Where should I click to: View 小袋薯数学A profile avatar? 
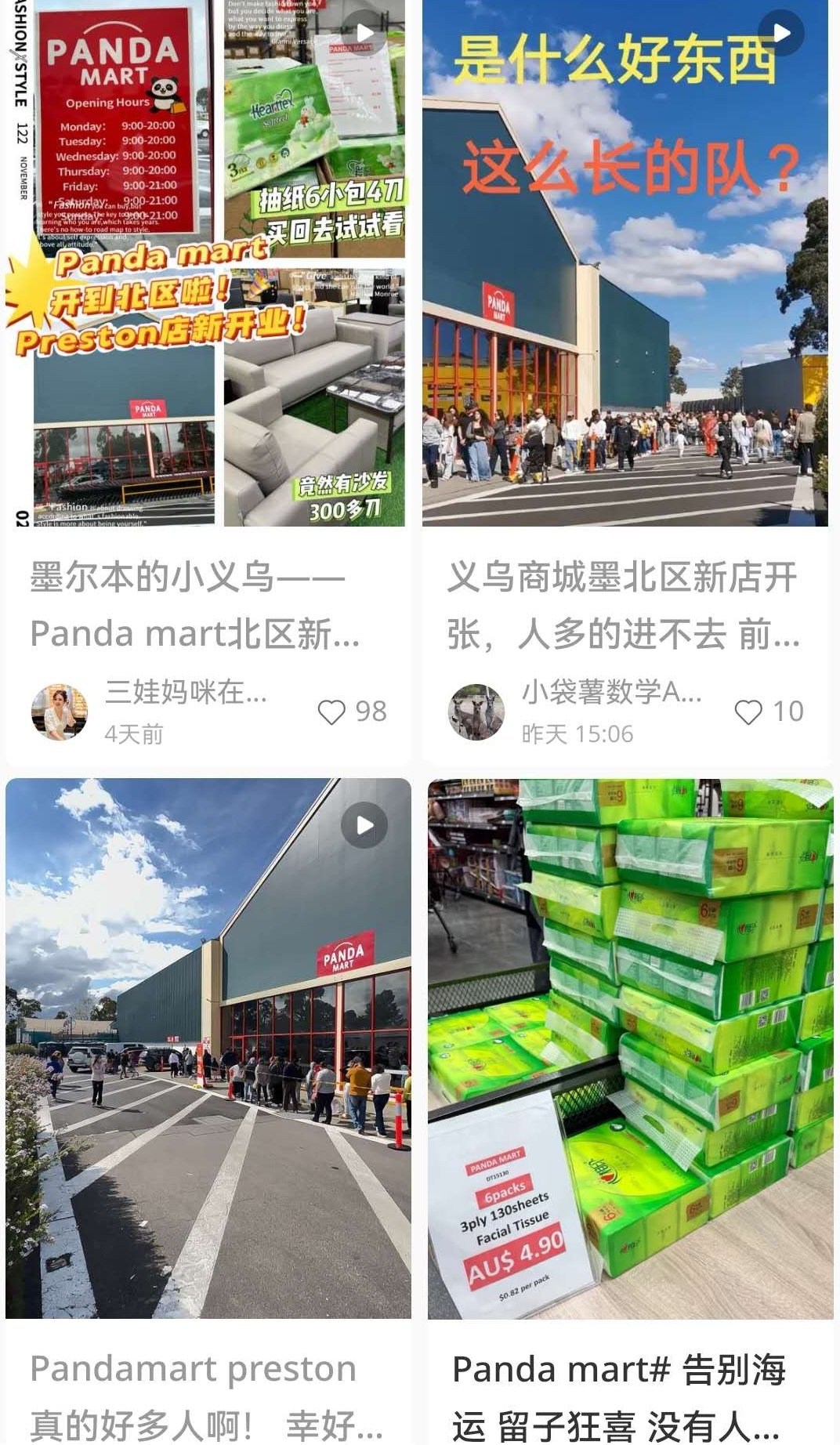point(476,712)
